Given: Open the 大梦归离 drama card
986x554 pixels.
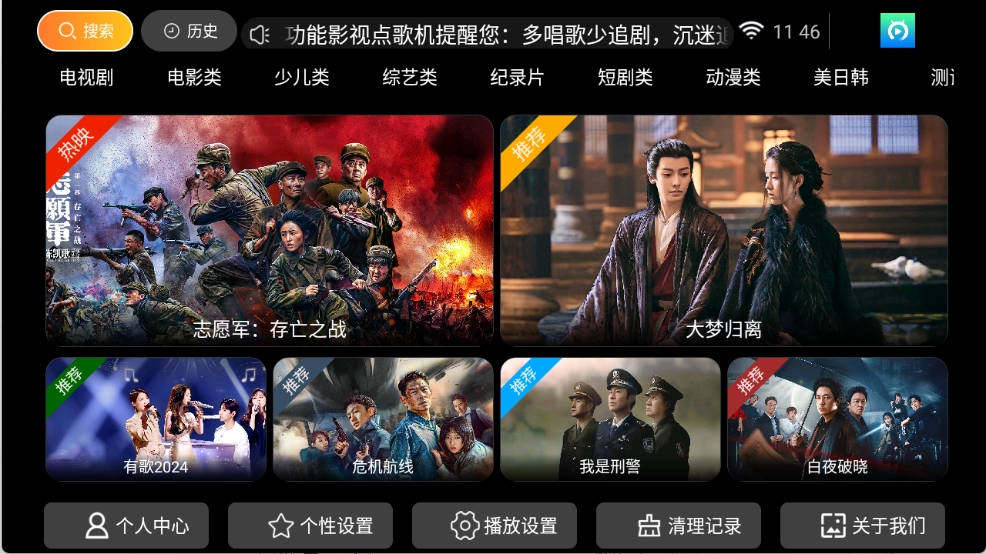Looking at the screenshot, I should point(723,230).
